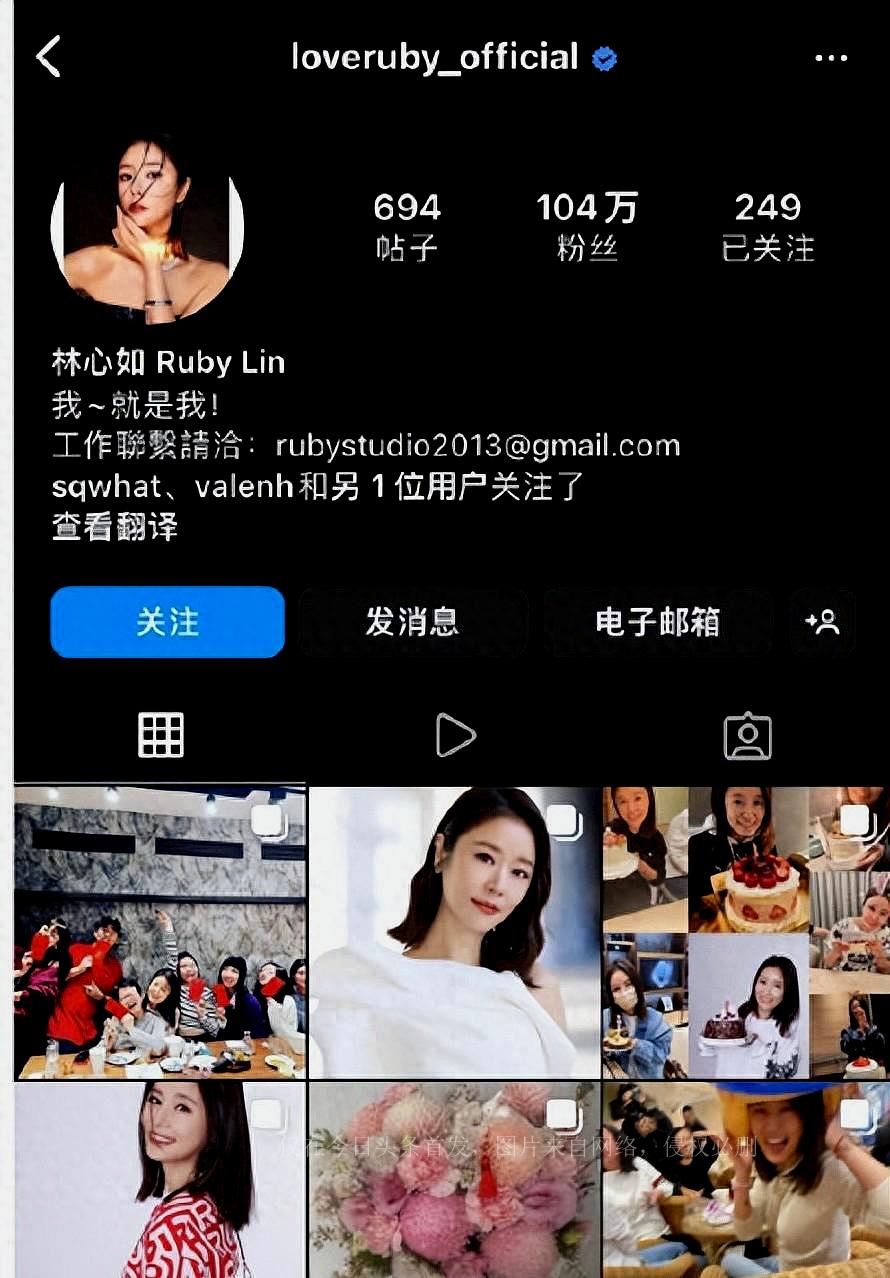
Task: Open the 电子邮箱 email option
Action: click(x=658, y=622)
